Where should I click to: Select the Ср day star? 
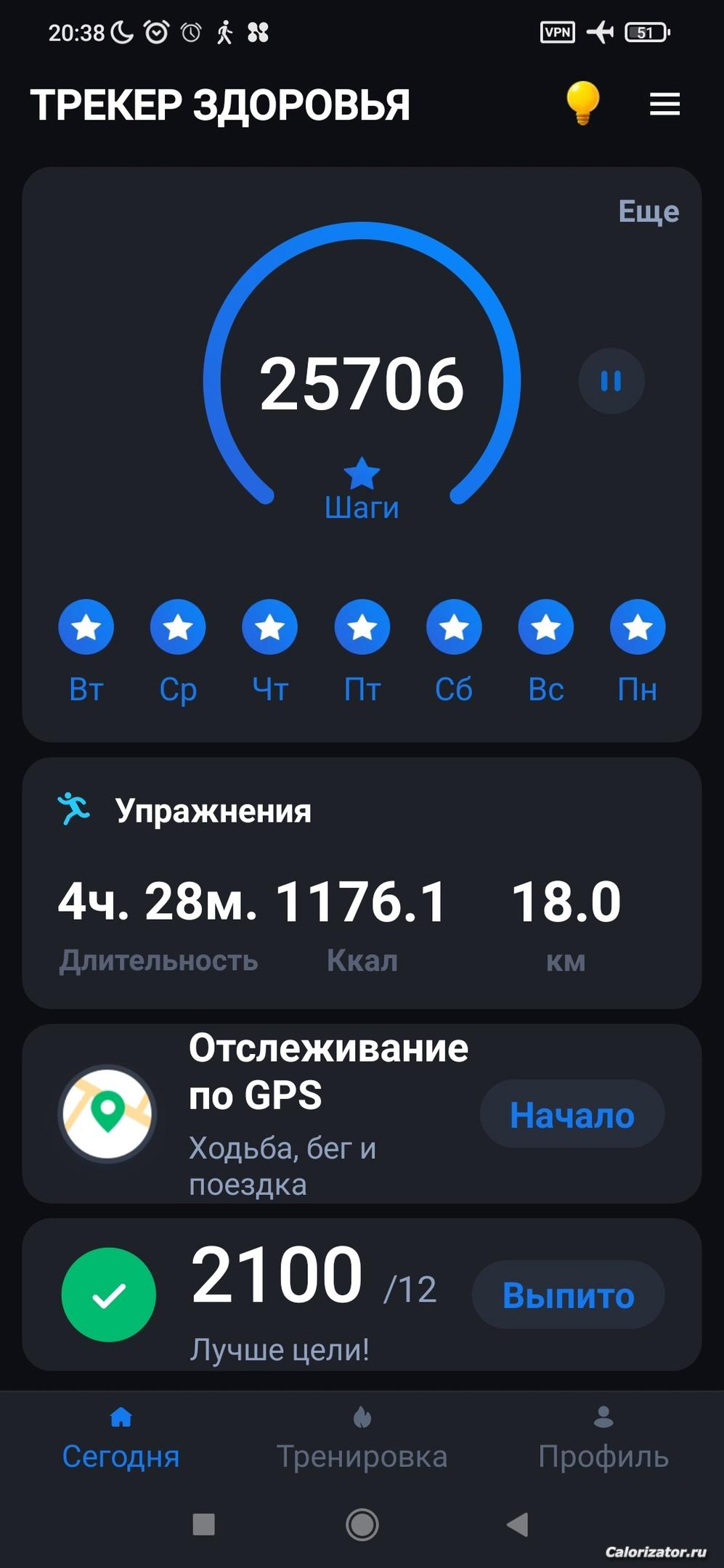pos(178,627)
